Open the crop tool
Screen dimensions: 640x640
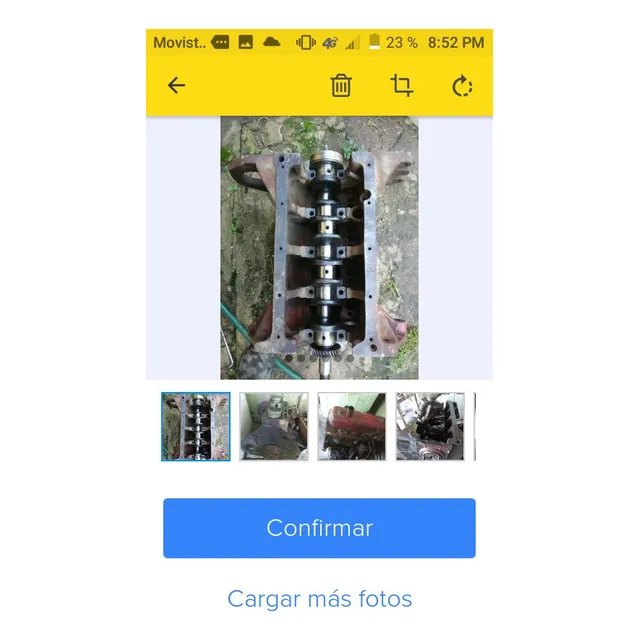point(401,86)
